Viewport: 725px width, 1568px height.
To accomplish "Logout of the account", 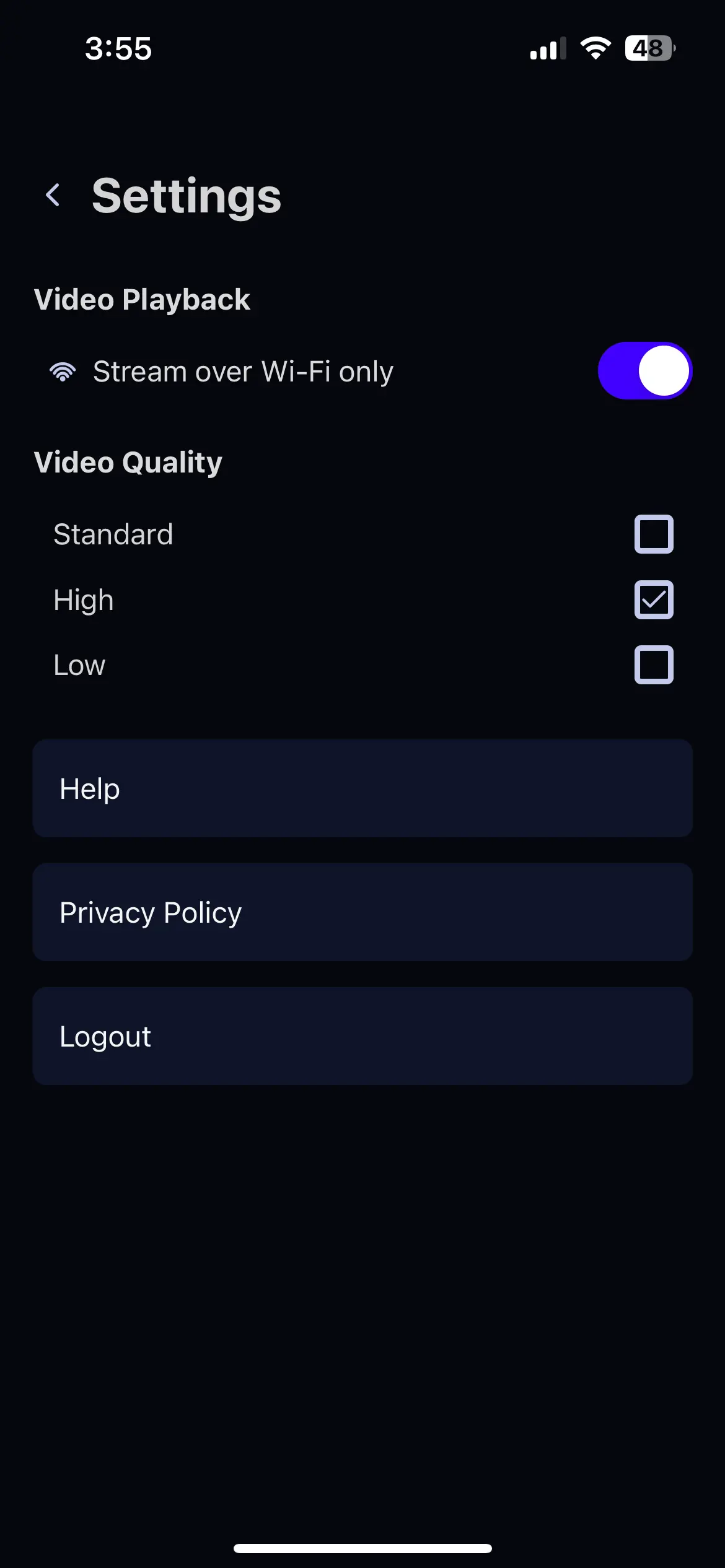I will 362,1036.
